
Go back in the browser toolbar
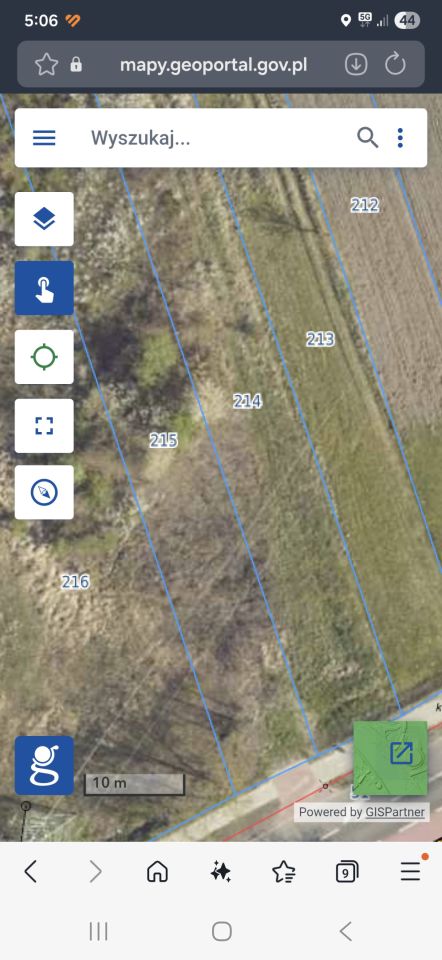30,871
